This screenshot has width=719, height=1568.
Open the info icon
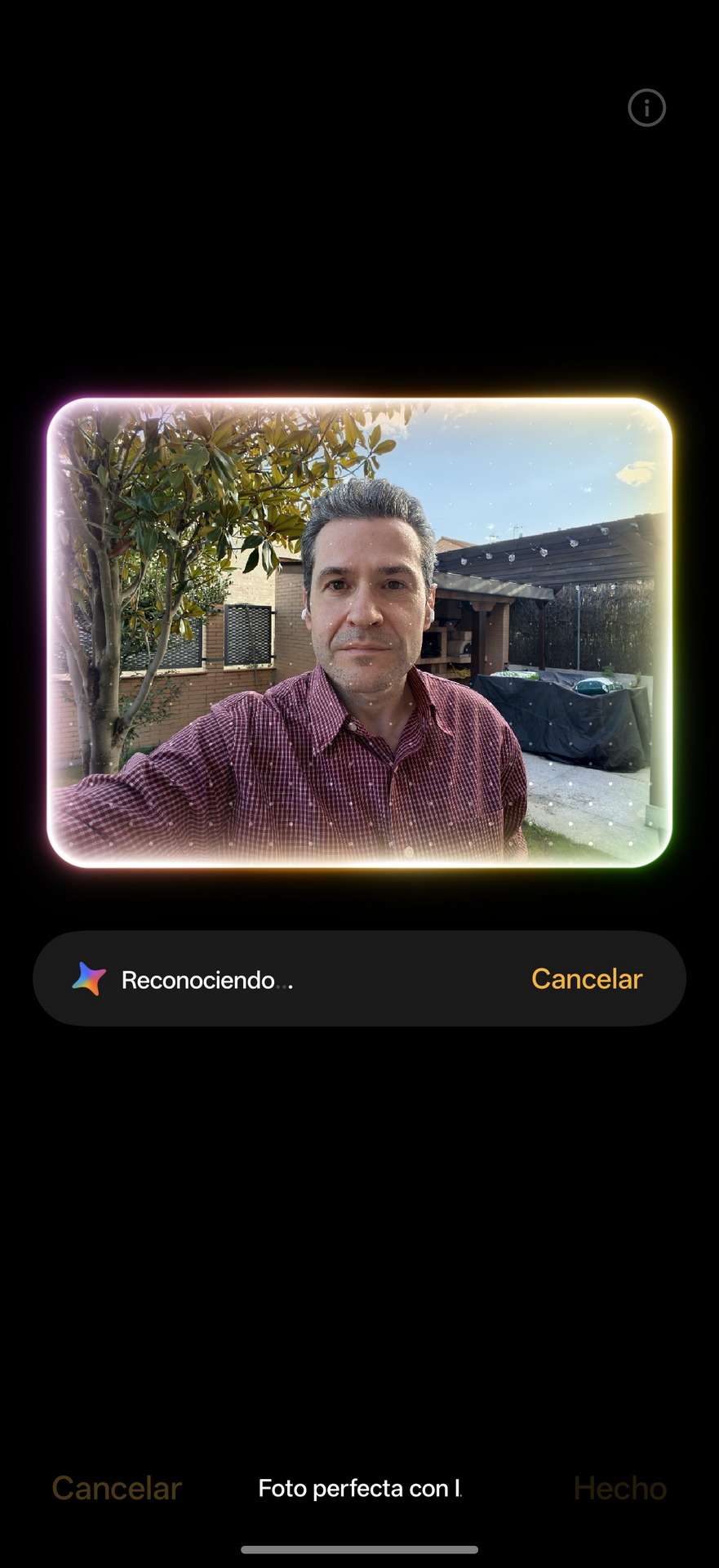[646, 108]
